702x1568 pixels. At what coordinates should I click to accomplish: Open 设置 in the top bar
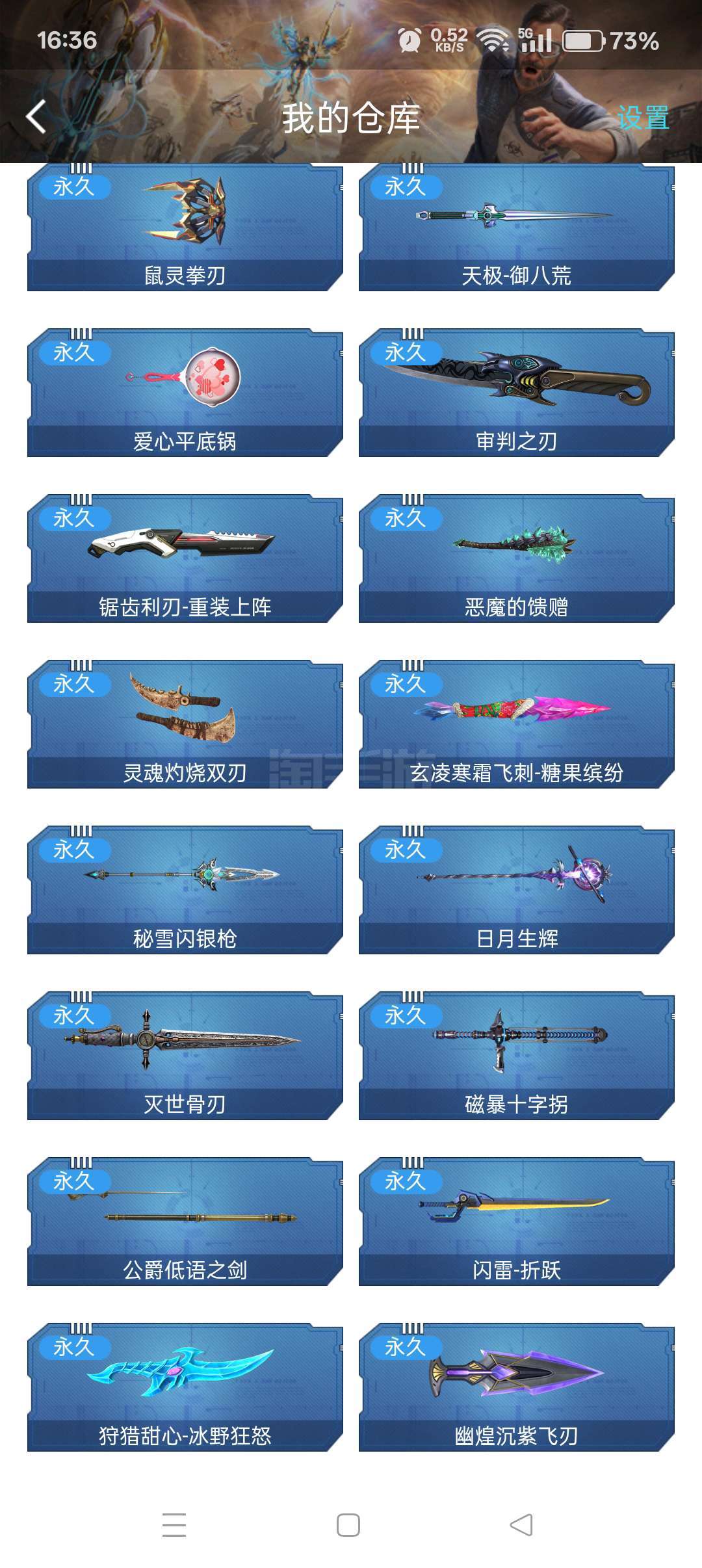pos(642,118)
